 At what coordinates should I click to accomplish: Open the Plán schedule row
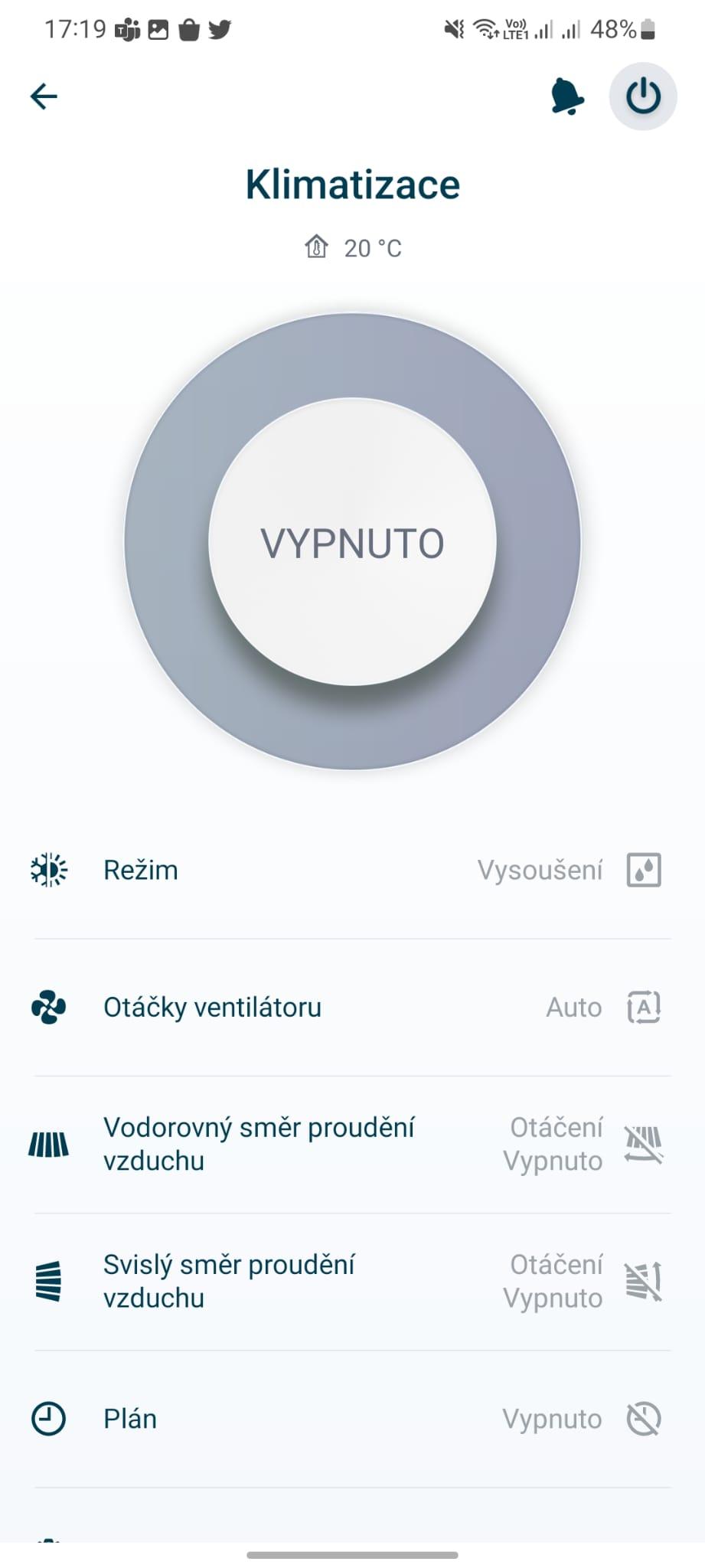coord(352,1419)
